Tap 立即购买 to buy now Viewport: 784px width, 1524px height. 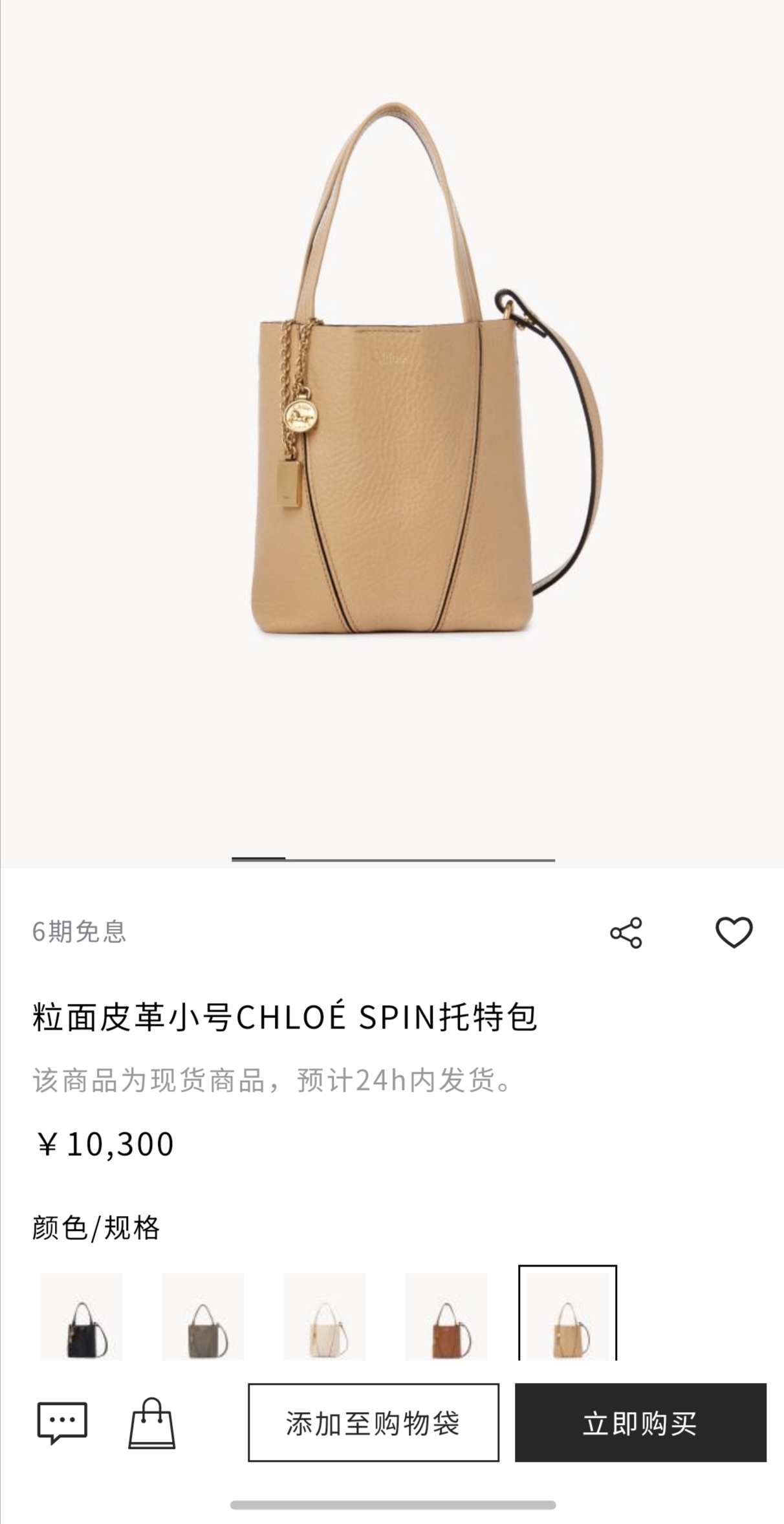[x=640, y=1422]
